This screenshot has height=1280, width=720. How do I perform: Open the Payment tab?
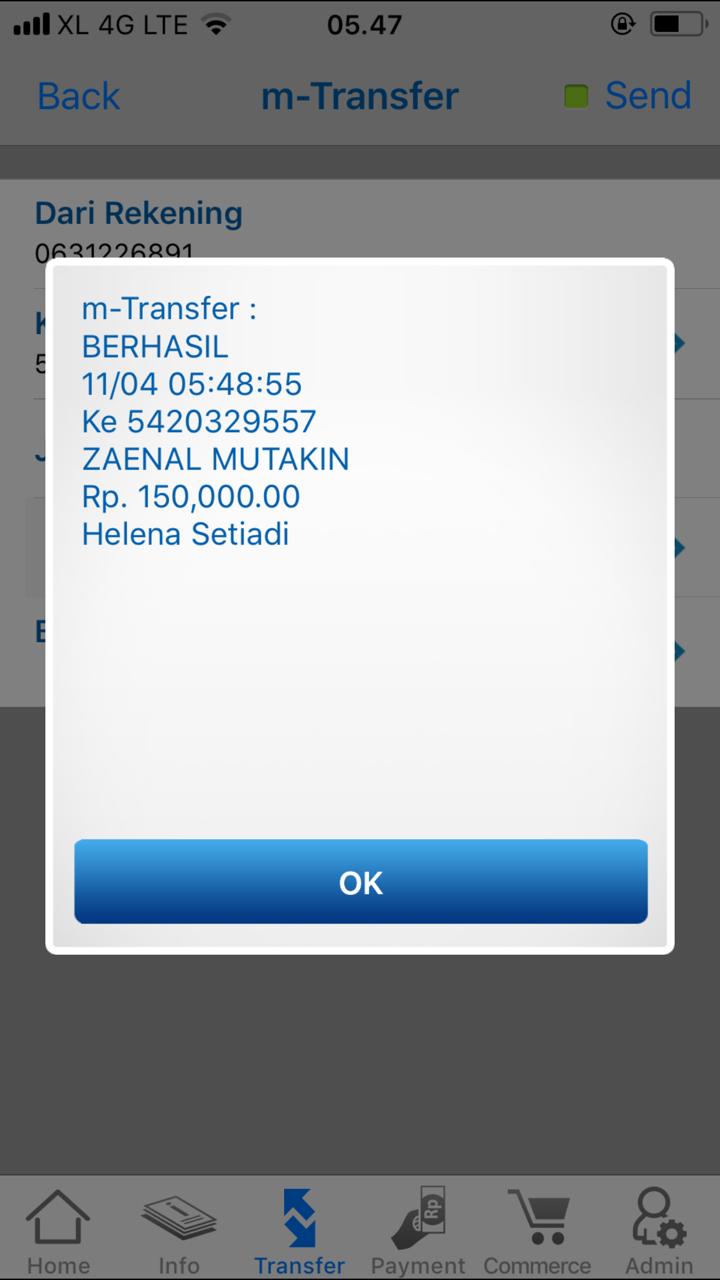coord(418,1231)
